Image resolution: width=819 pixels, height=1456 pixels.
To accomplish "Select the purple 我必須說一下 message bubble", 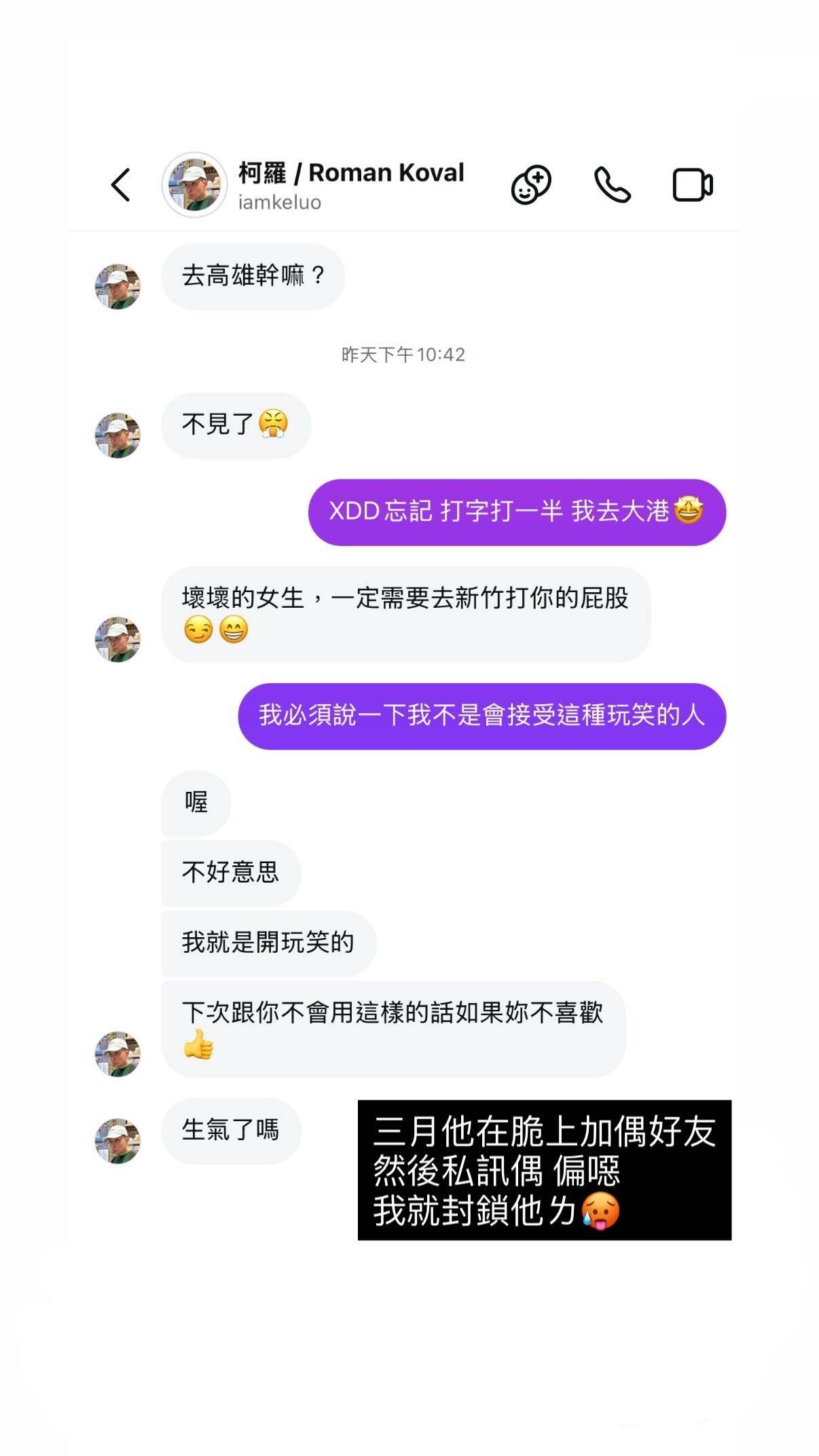I will (482, 715).
